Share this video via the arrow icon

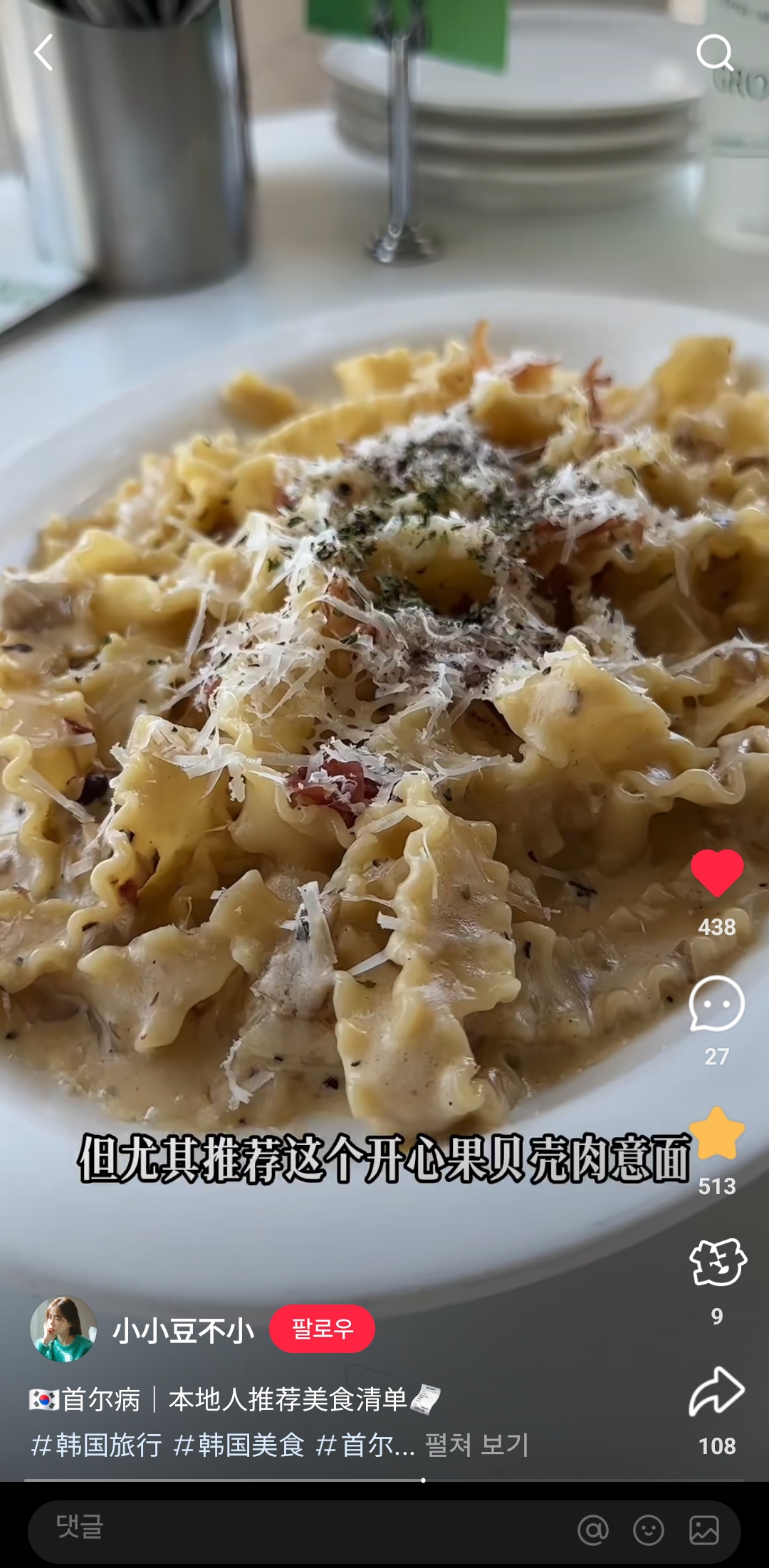click(717, 1392)
